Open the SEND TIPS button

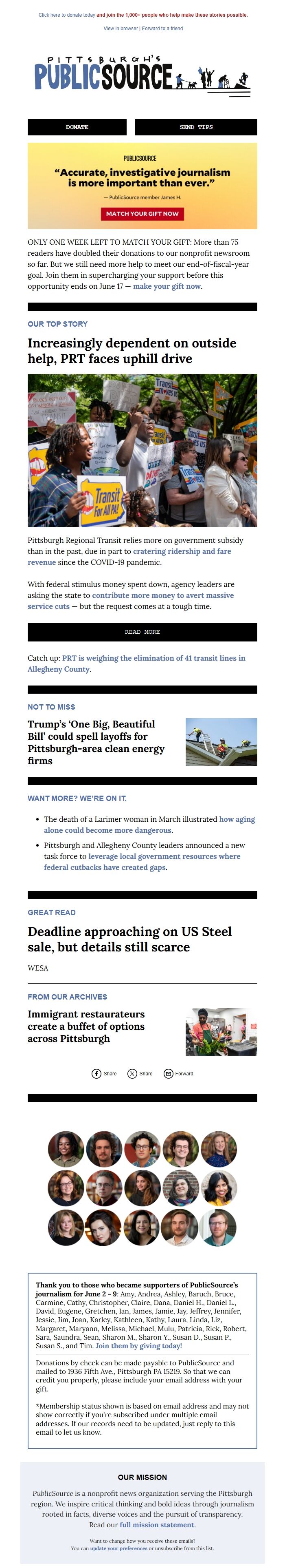tap(196, 127)
